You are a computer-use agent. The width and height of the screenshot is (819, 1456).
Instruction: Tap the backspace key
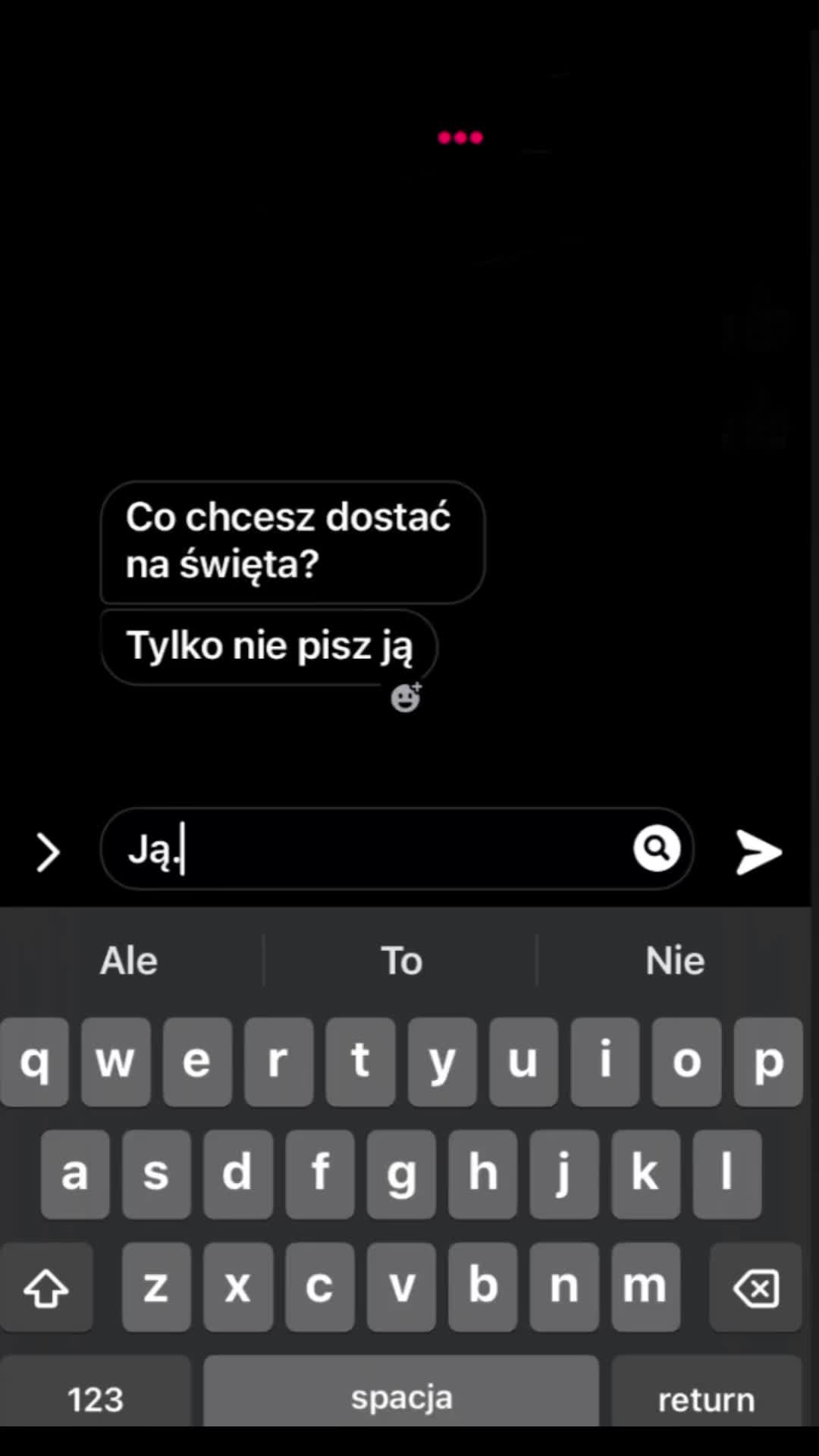(x=756, y=1288)
